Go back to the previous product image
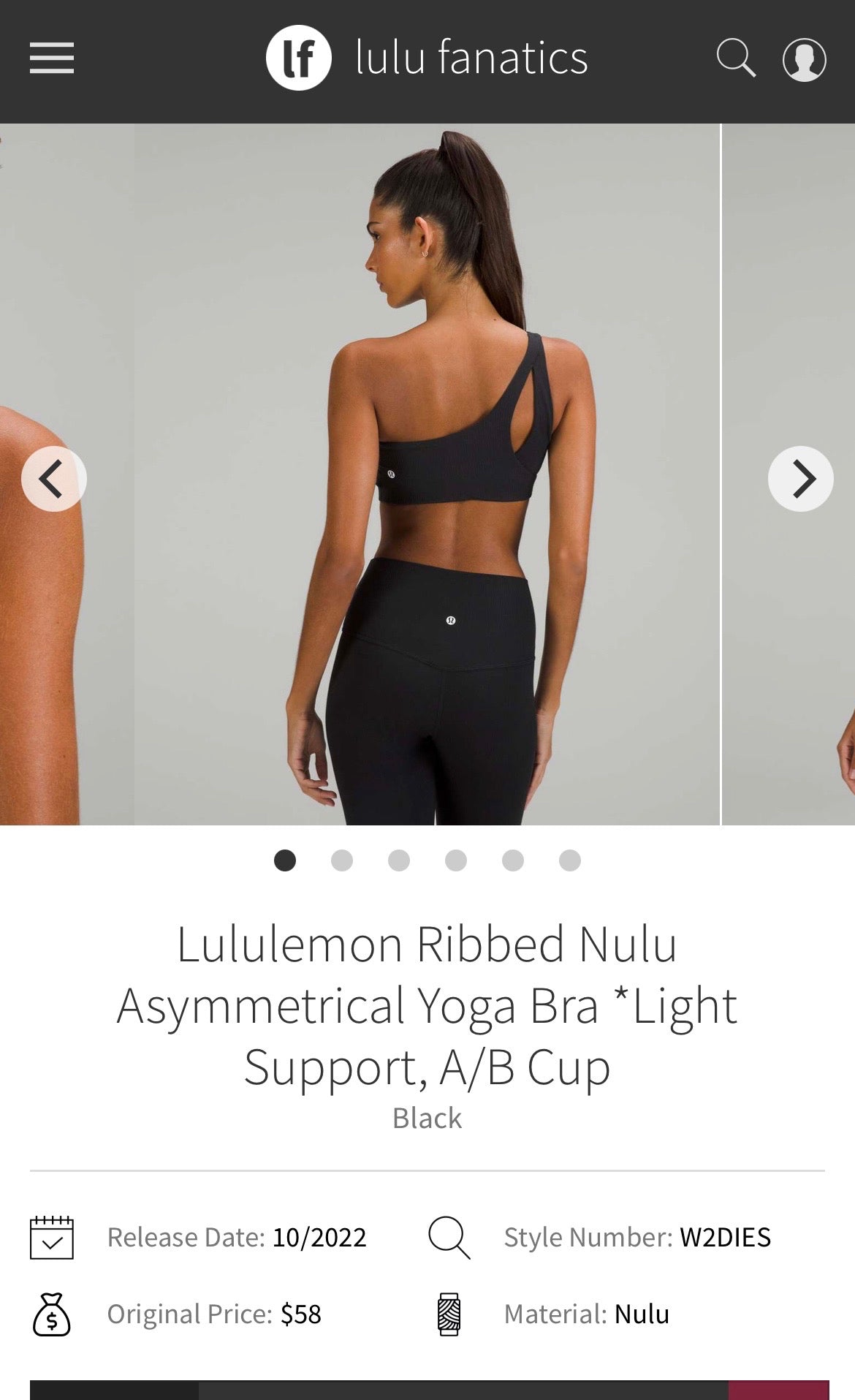This screenshot has height=1400, width=855. [53, 477]
